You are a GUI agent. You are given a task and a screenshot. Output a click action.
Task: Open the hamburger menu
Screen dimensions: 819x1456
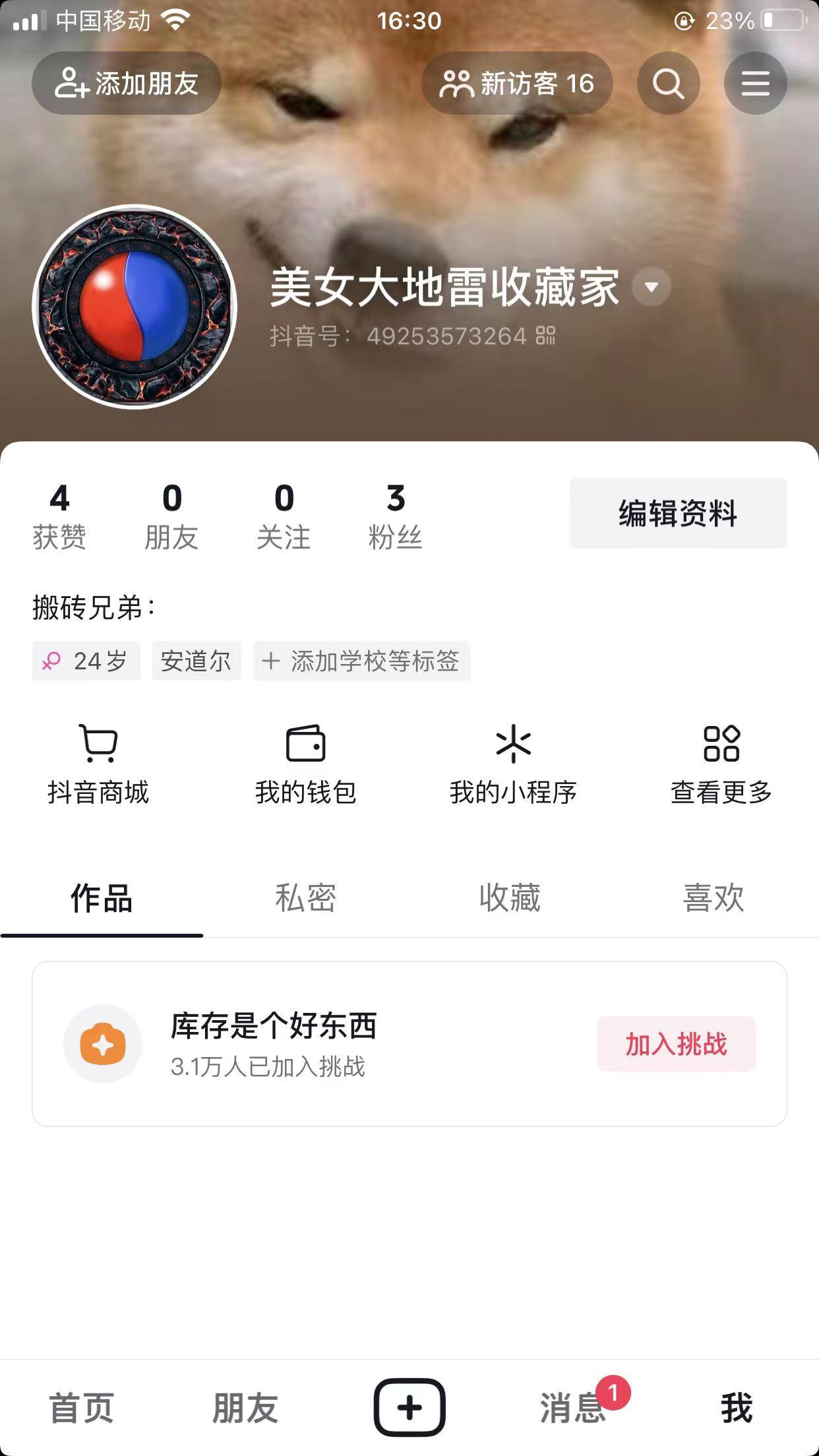pyautogui.click(x=755, y=84)
